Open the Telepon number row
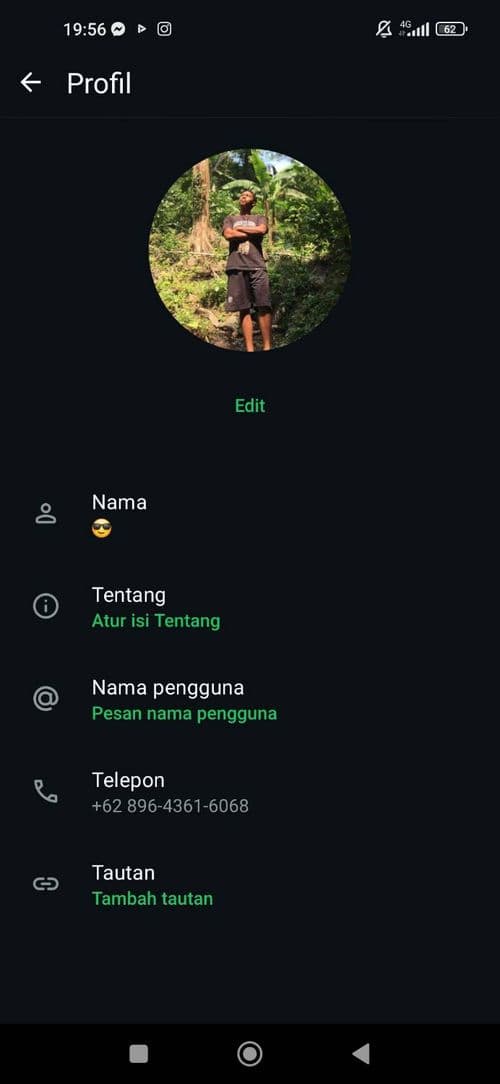 coord(250,792)
